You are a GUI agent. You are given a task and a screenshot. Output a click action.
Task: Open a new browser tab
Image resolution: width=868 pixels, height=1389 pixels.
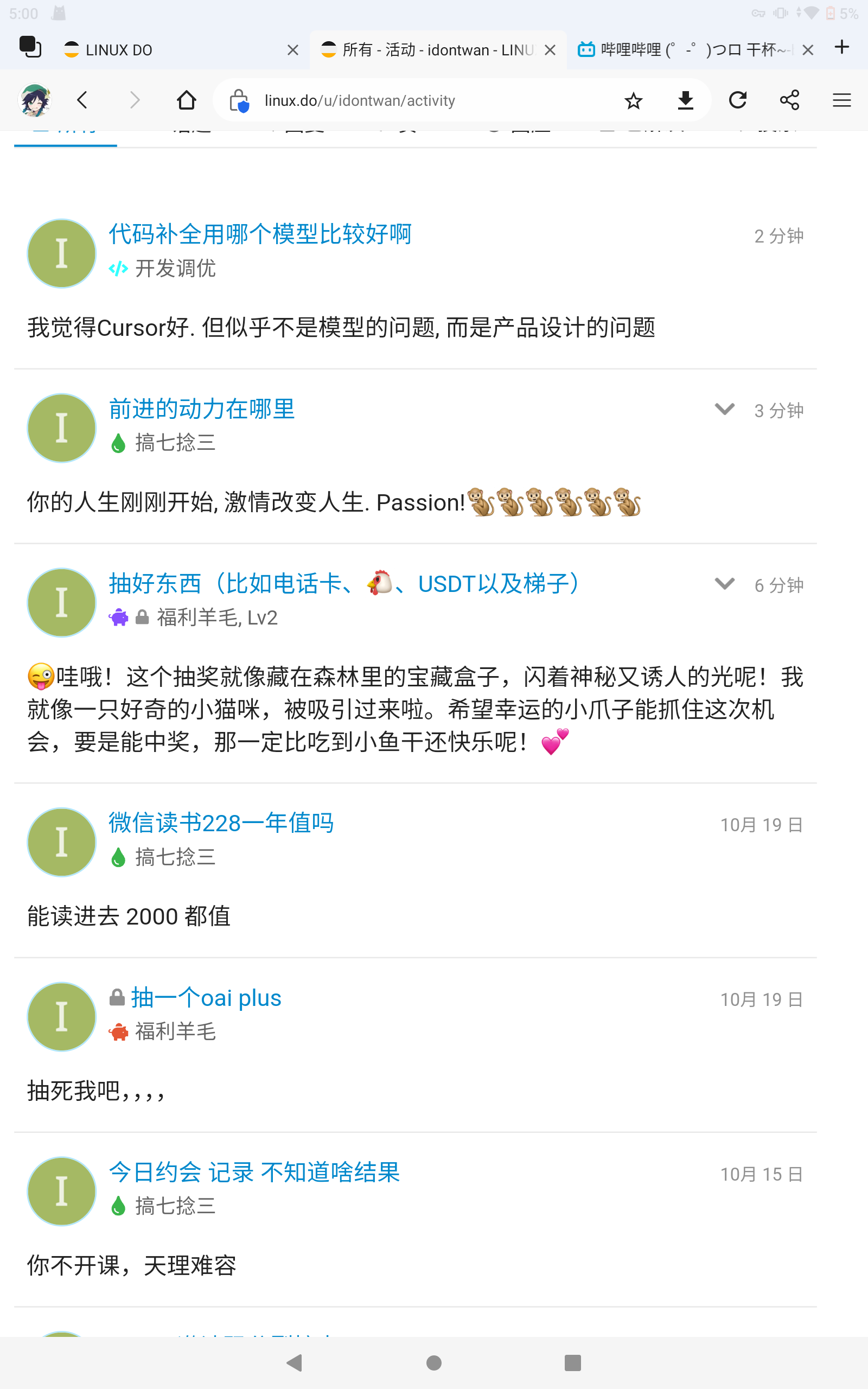coord(841,47)
